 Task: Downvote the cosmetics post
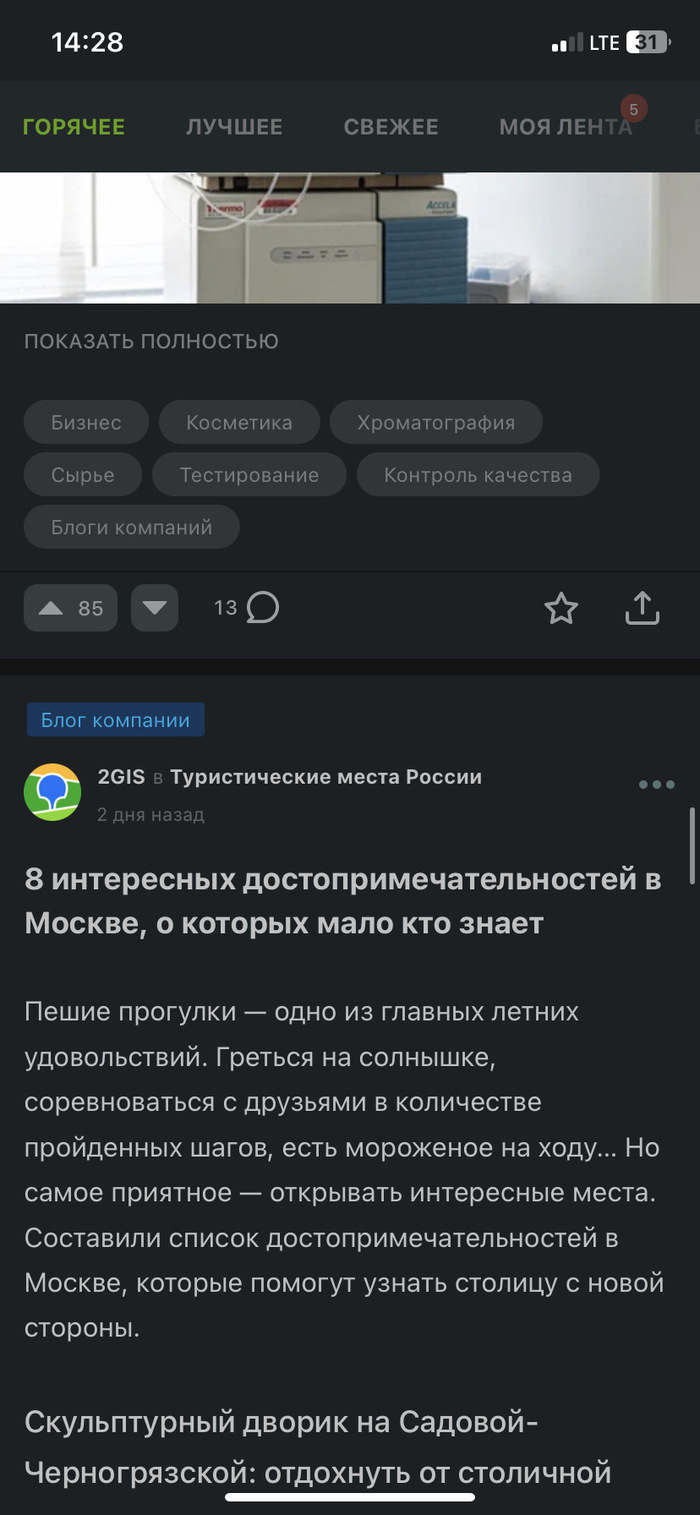[x=155, y=608]
